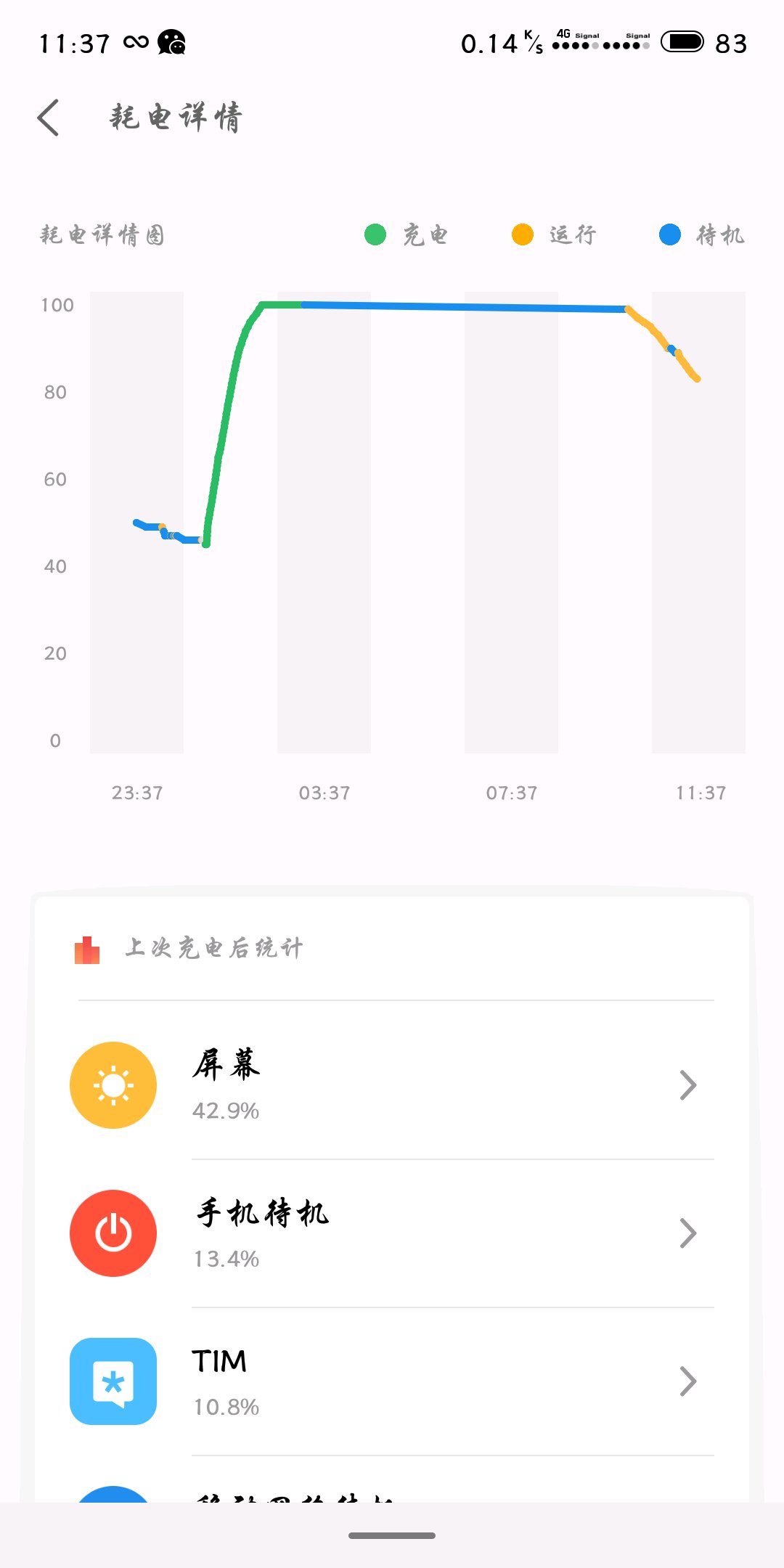View TIM battery consumption details
784x1568 pixels.
(x=392, y=1381)
